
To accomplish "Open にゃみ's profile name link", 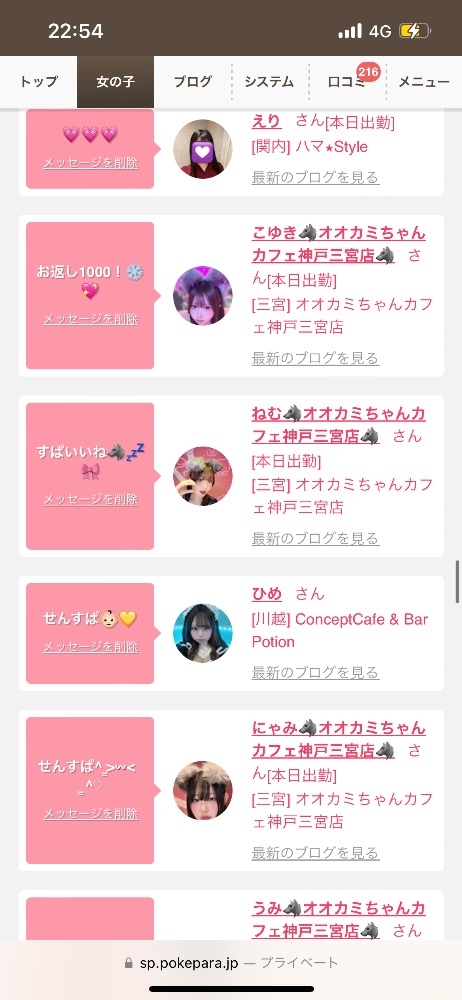I will pyautogui.click(x=339, y=739).
